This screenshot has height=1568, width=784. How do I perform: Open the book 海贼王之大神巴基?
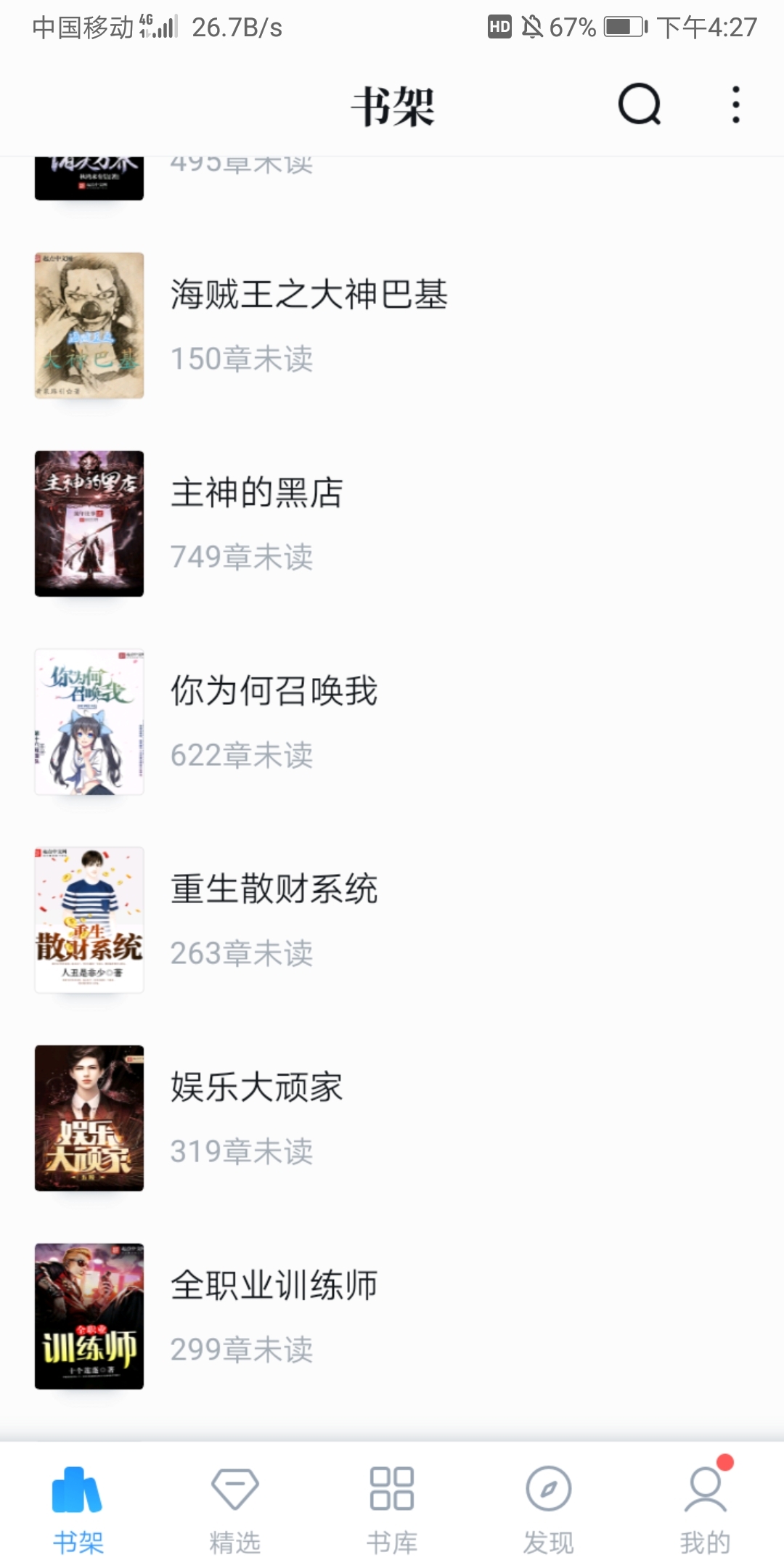pos(309,324)
